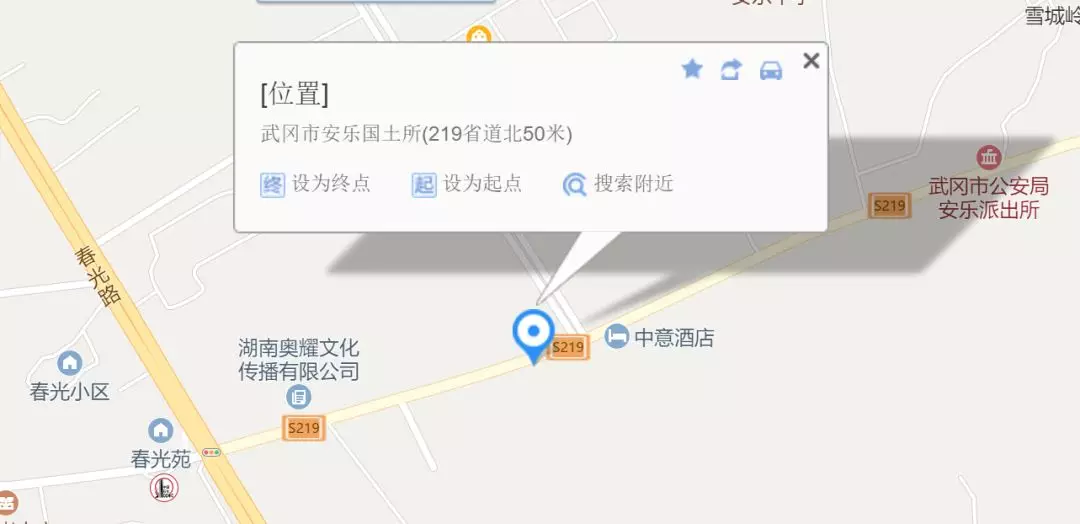Open the 春光苑 map marker
This screenshot has height=524, width=1080.
160,431
